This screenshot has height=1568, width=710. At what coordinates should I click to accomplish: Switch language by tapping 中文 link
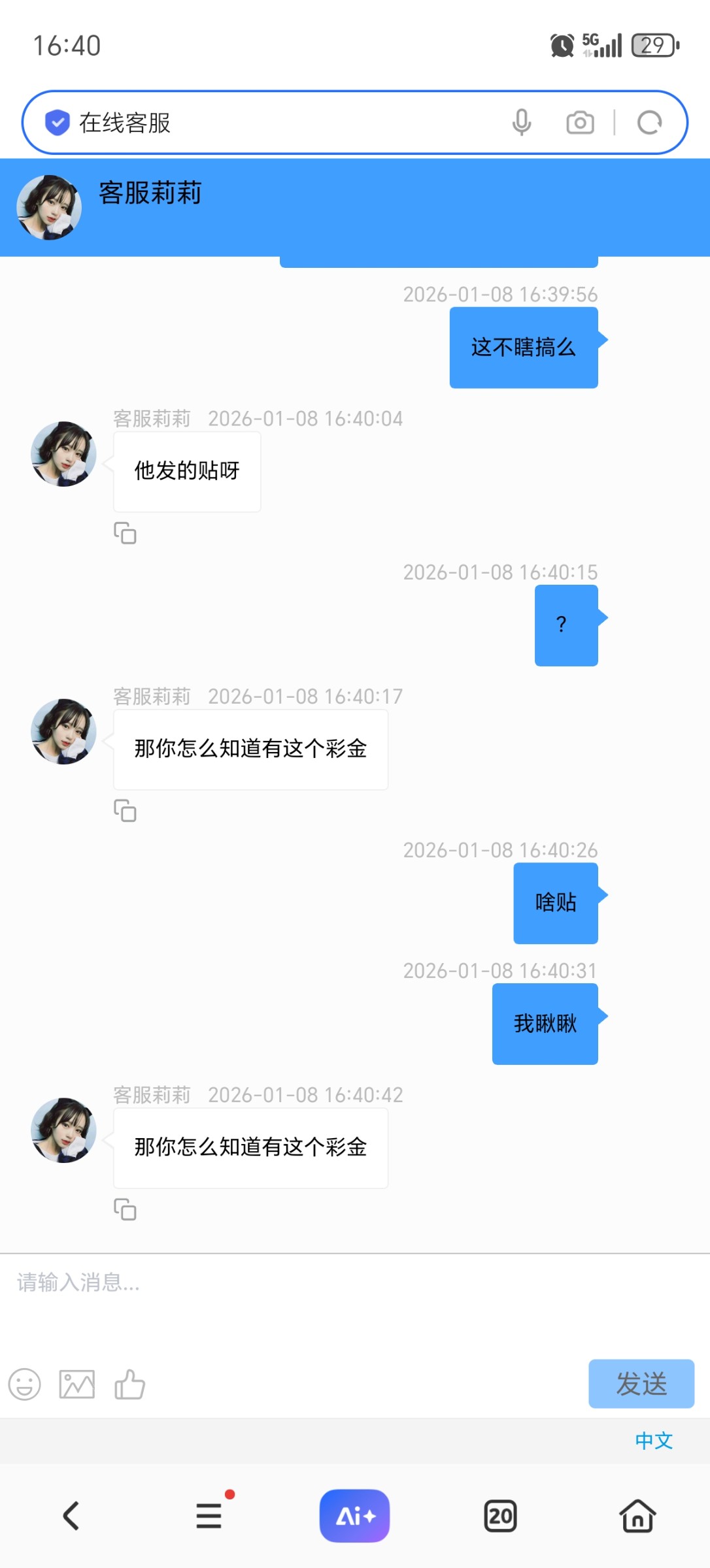(x=652, y=1441)
